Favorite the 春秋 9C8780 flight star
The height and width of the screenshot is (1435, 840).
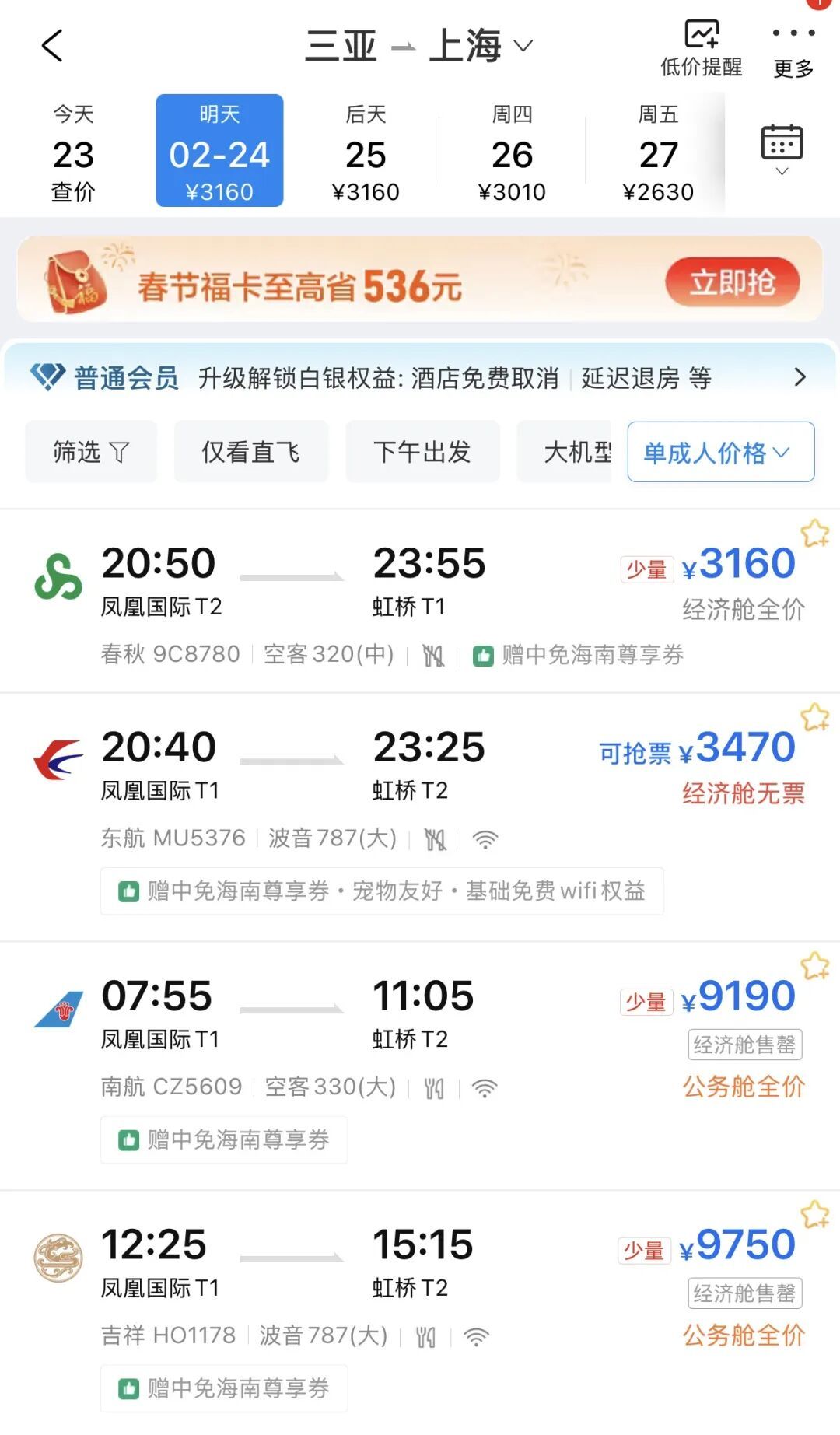[x=814, y=534]
